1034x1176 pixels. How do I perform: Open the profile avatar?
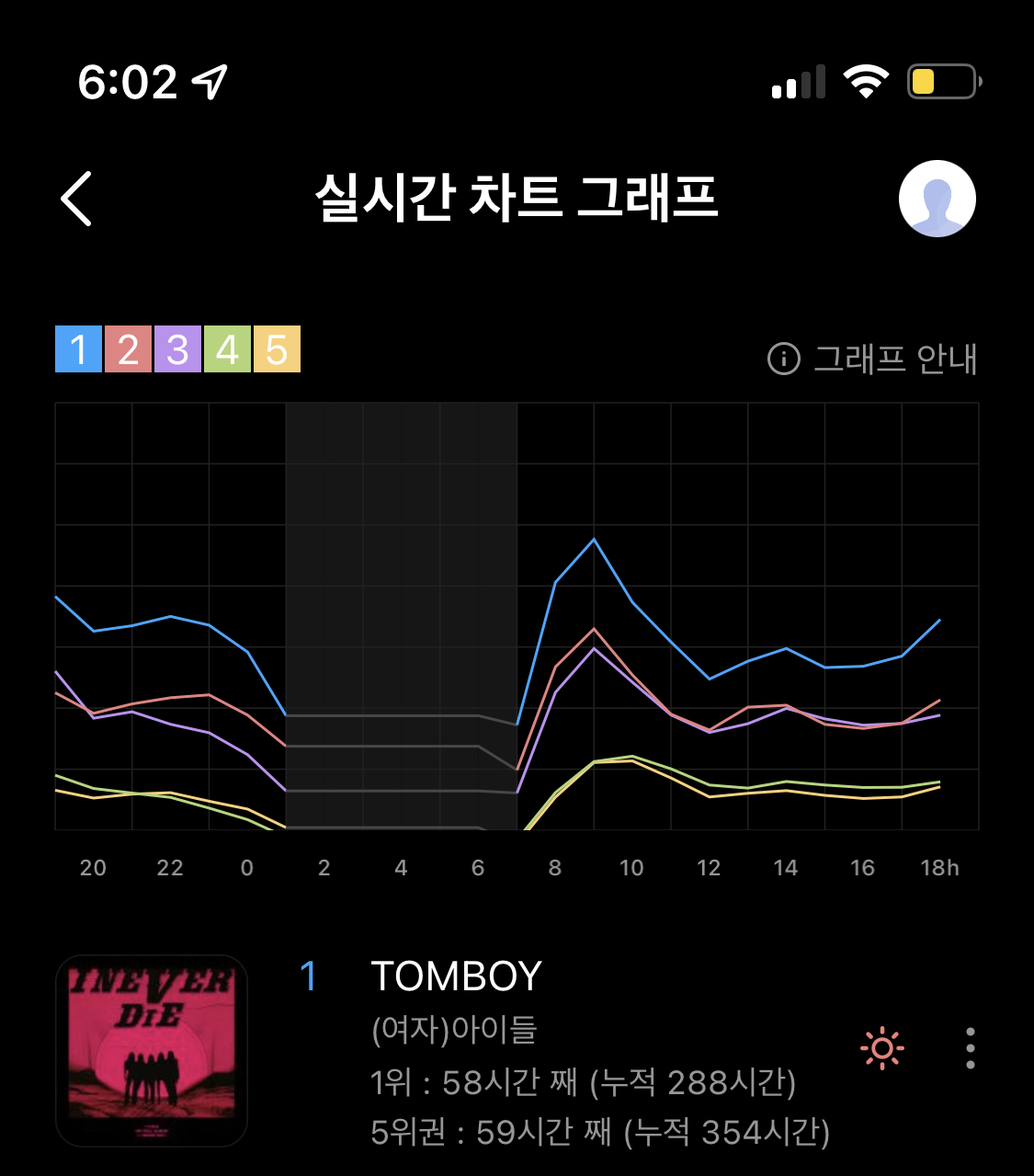point(937,199)
